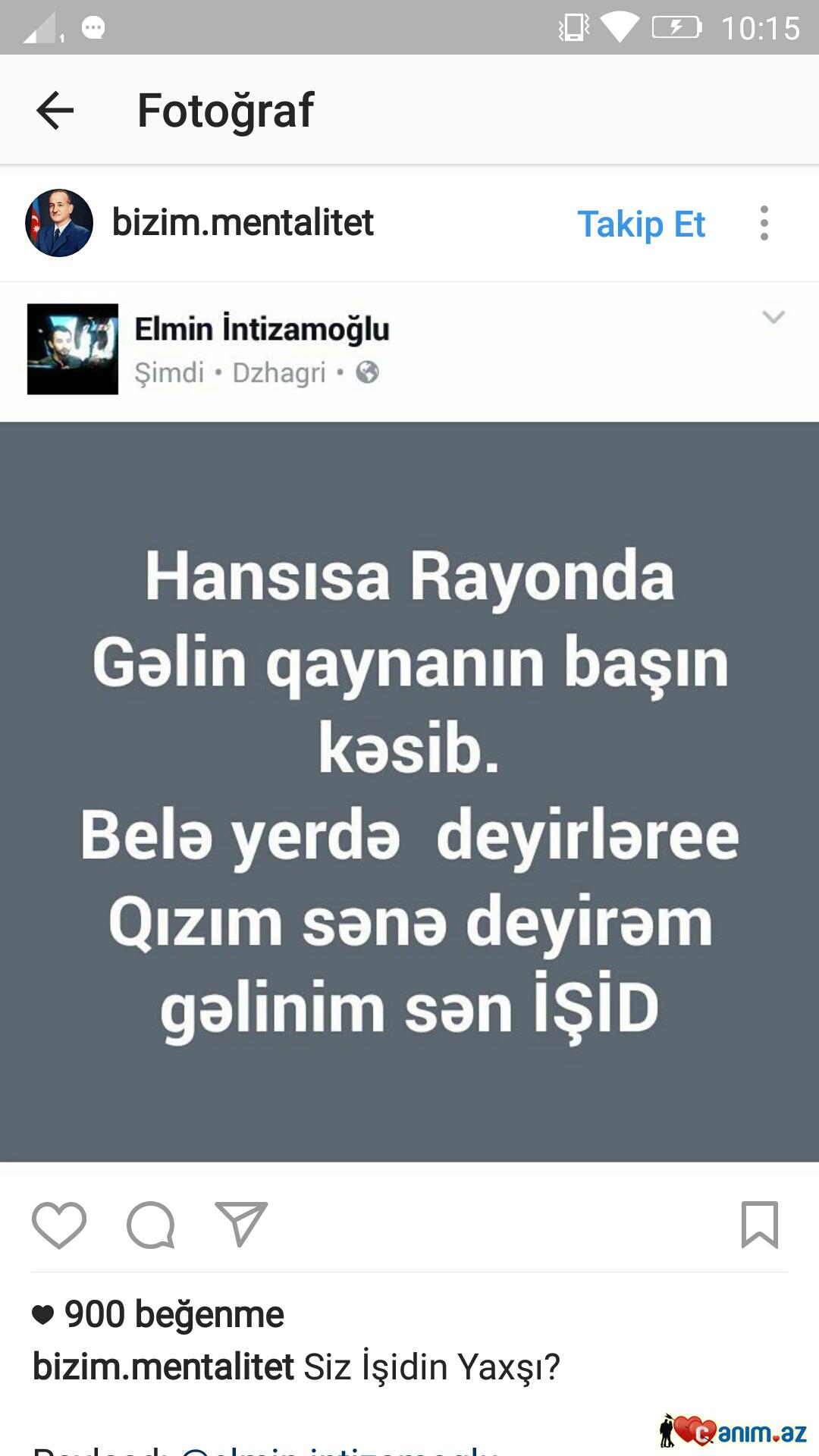
Task: Tap Takip Et to follow bizim.mentalitet
Action: [x=641, y=224]
